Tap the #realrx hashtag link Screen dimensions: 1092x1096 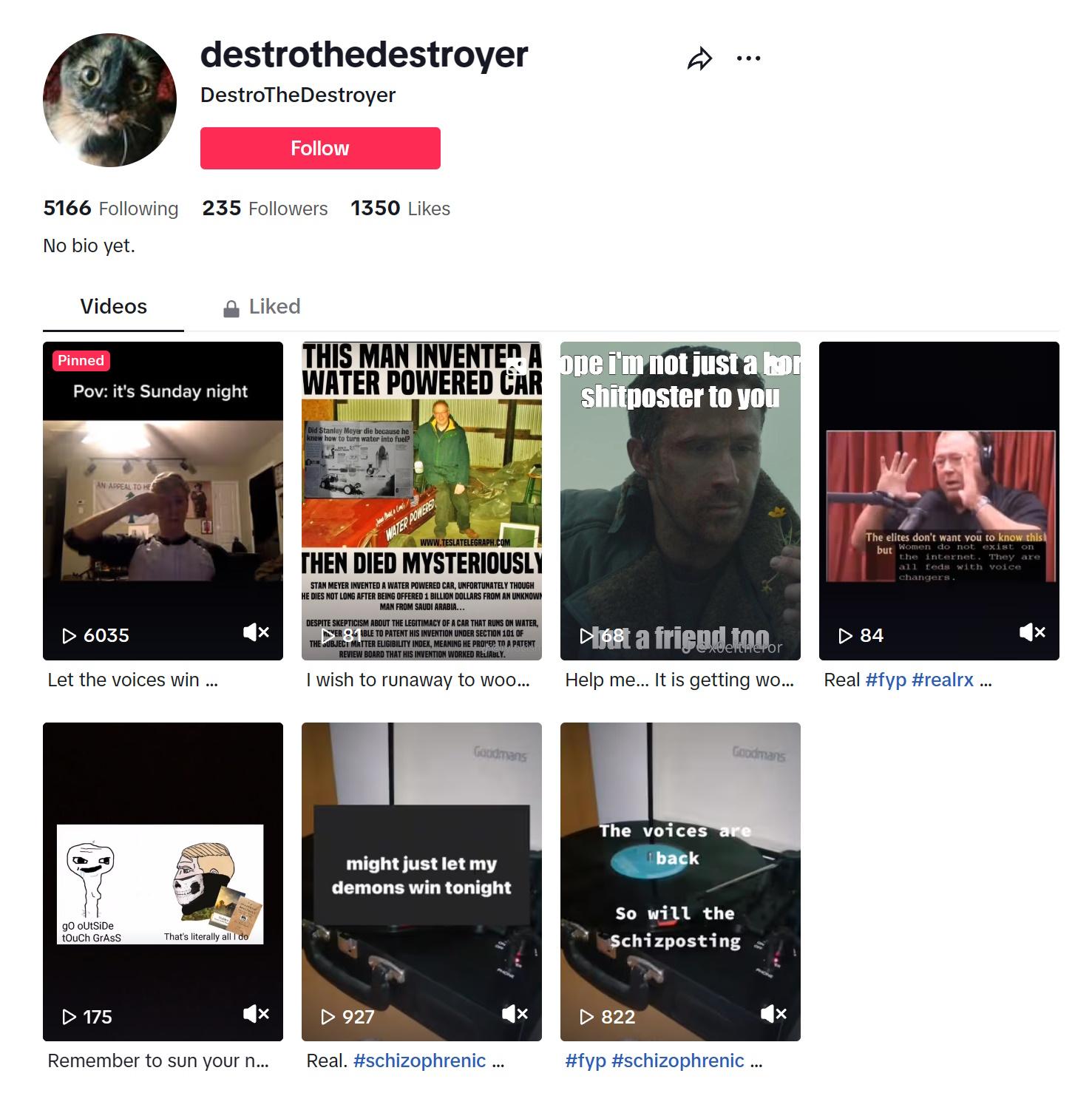[x=942, y=680]
